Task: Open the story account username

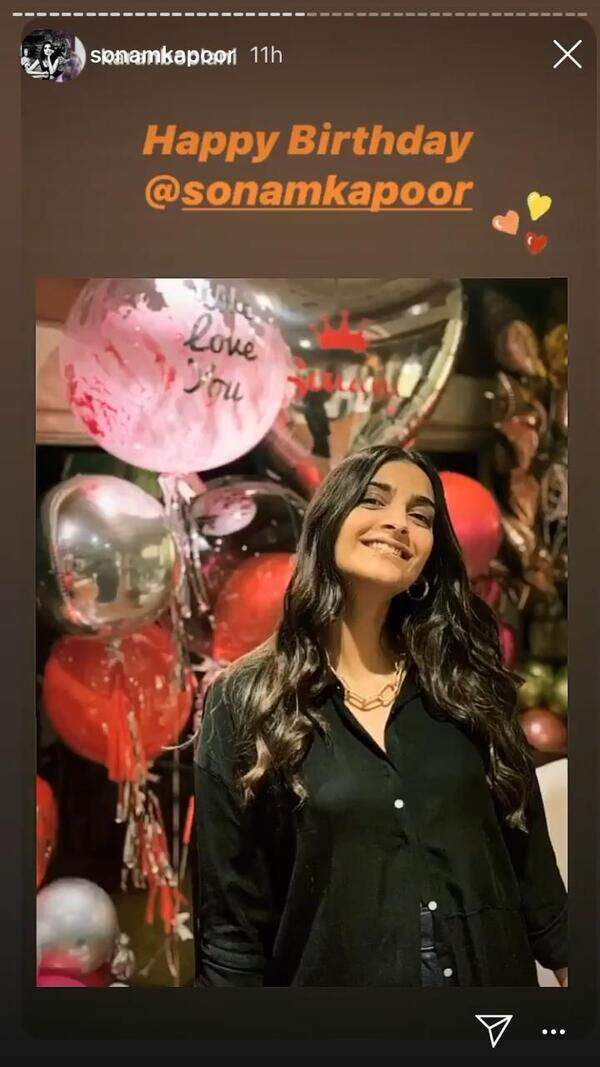Action: tap(163, 56)
